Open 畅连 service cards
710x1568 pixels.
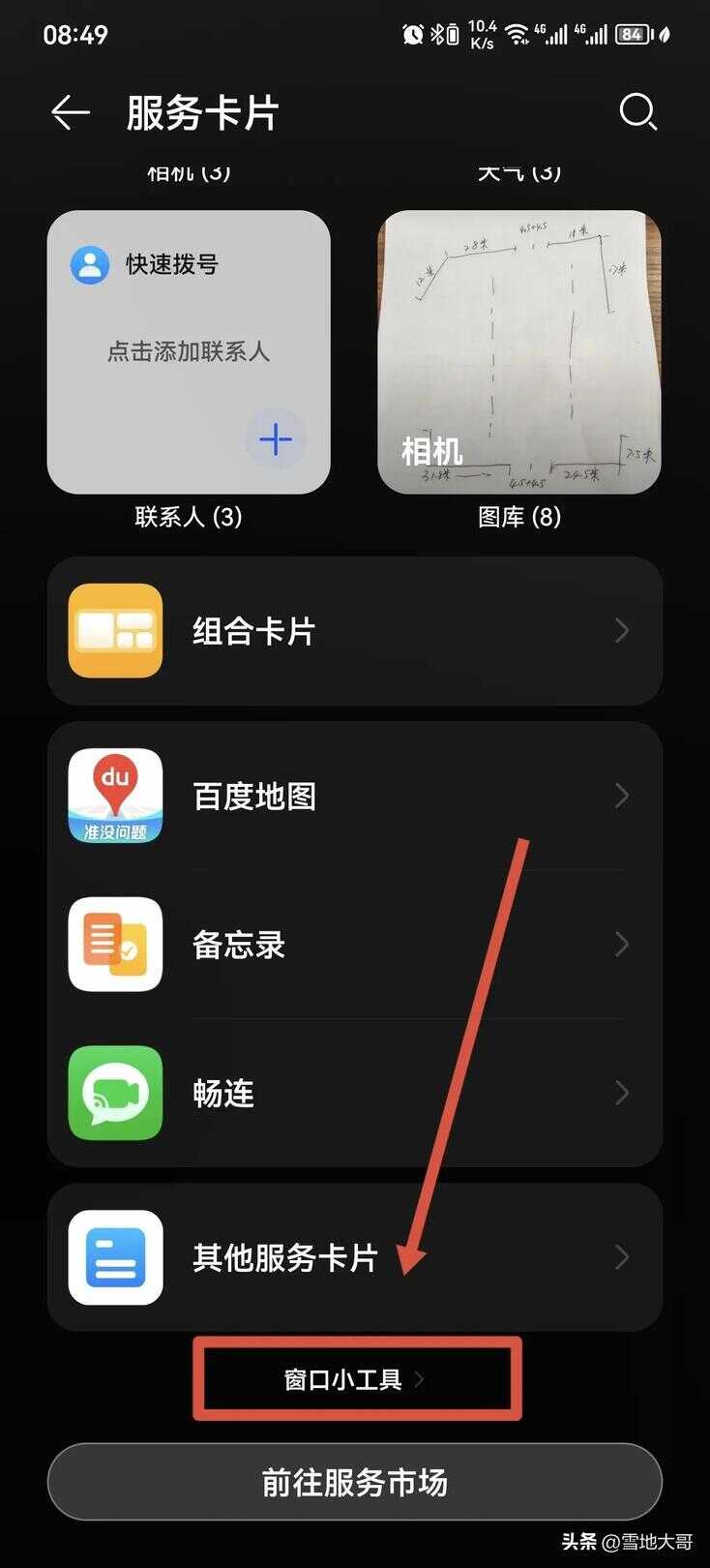coord(354,1093)
